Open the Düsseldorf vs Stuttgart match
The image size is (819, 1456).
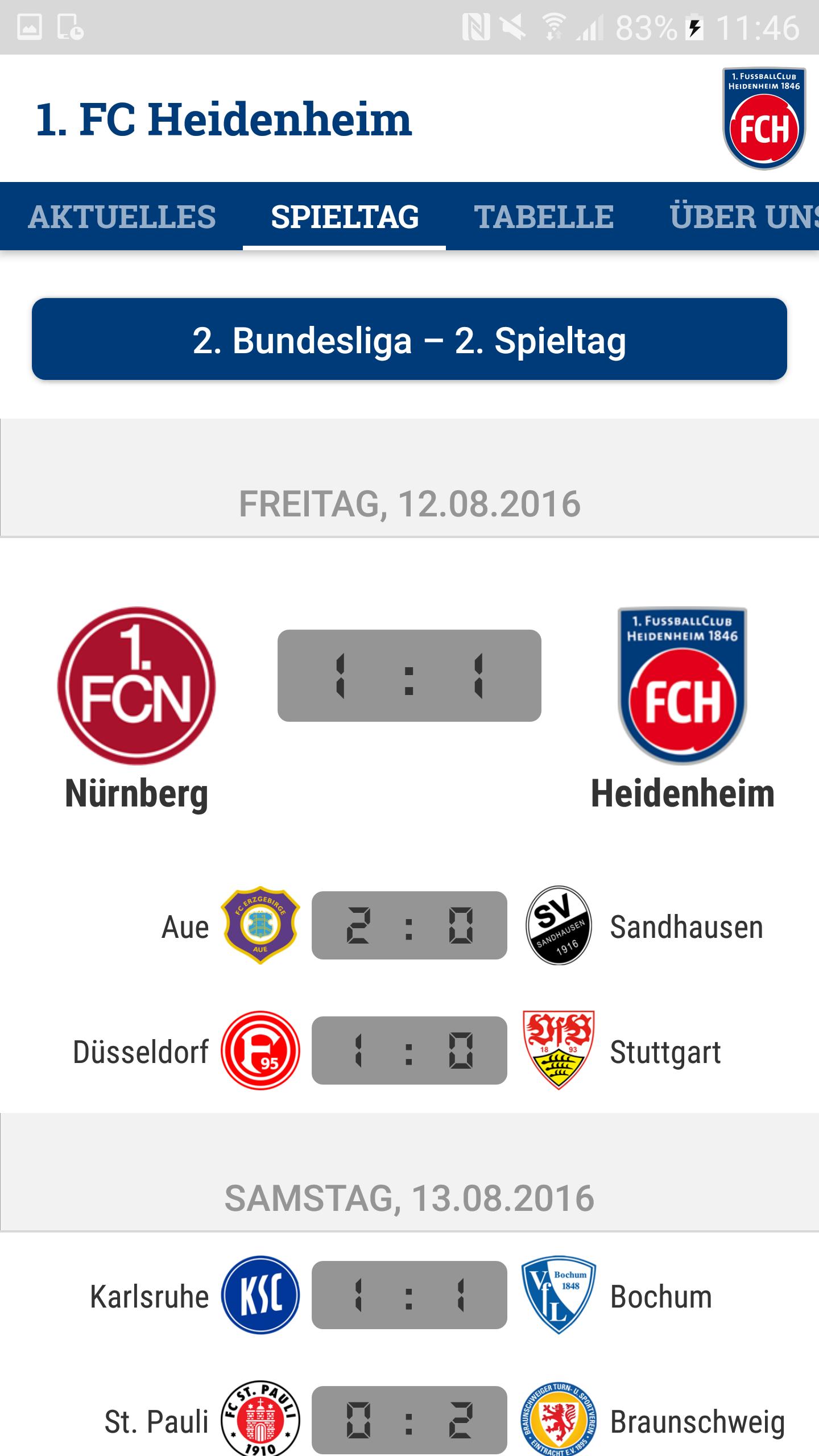[x=409, y=1050]
